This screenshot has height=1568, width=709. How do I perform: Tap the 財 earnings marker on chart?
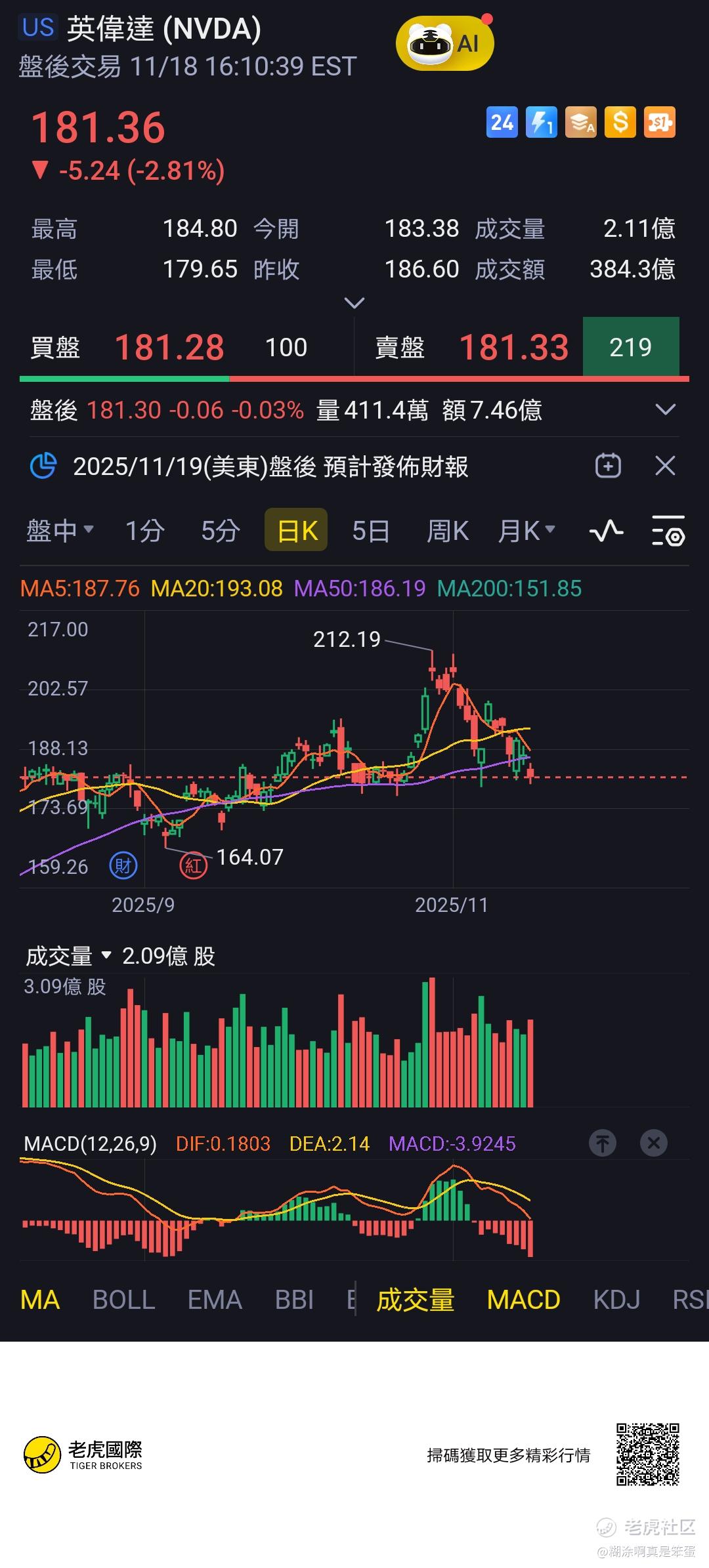pyautogui.click(x=123, y=866)
